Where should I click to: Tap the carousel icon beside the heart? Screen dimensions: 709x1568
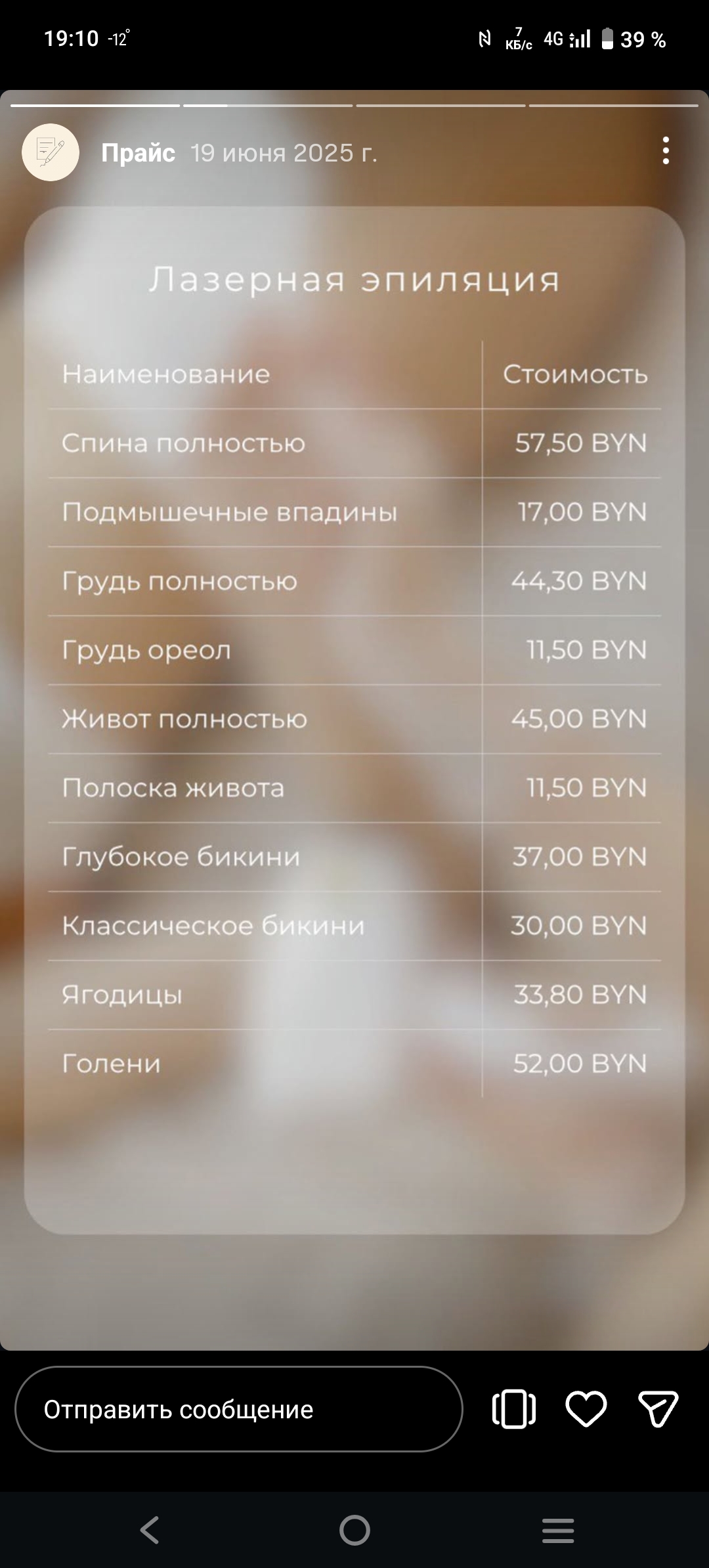pyautogui.click(x=513, y=1409)
